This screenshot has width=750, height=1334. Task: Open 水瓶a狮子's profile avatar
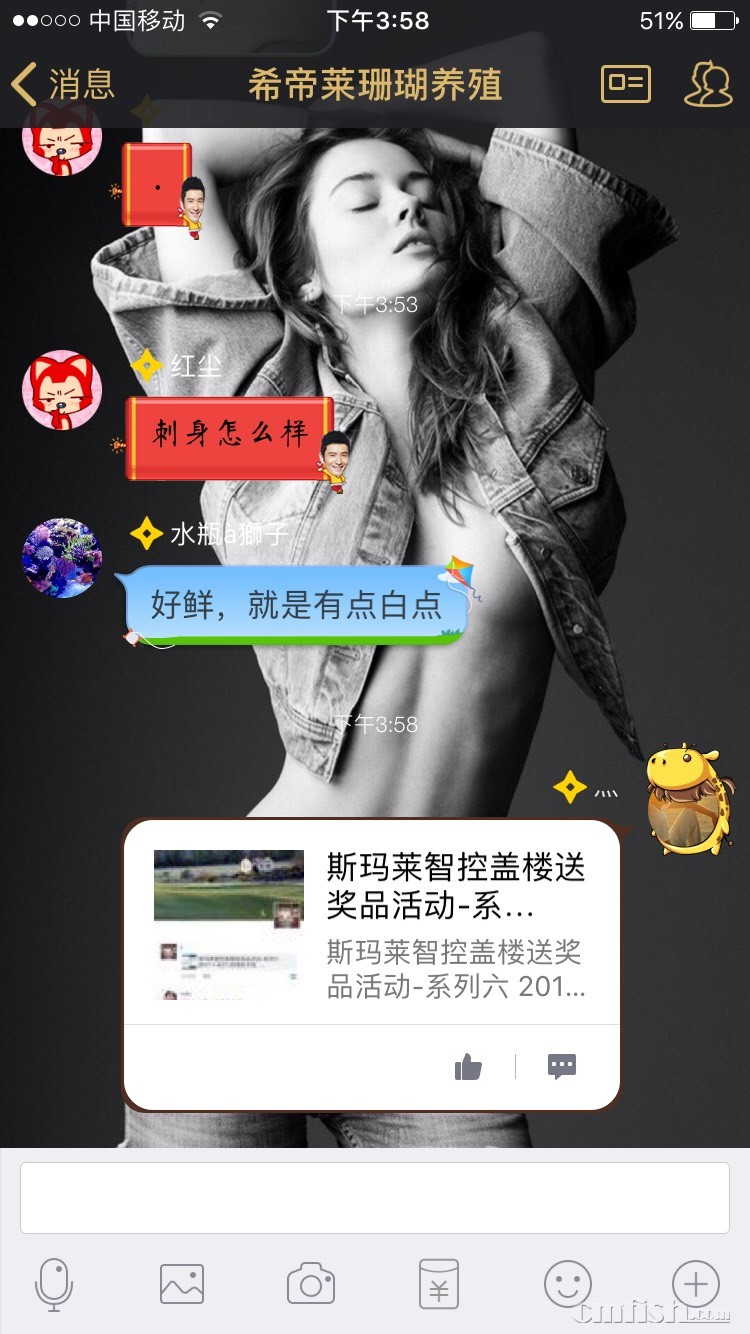(62, 557)
